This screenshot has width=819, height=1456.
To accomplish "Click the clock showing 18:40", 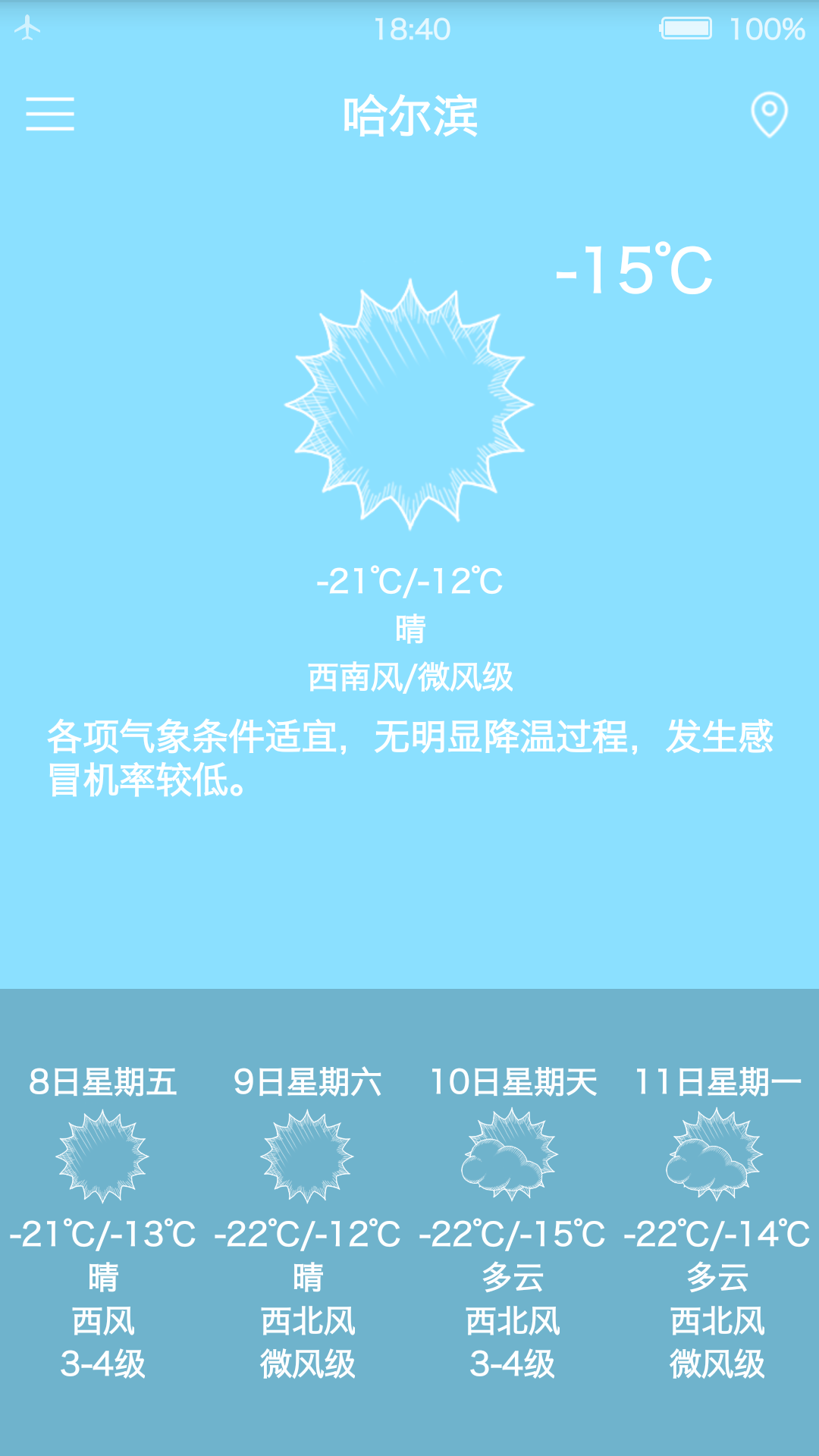I will point(409,30).
